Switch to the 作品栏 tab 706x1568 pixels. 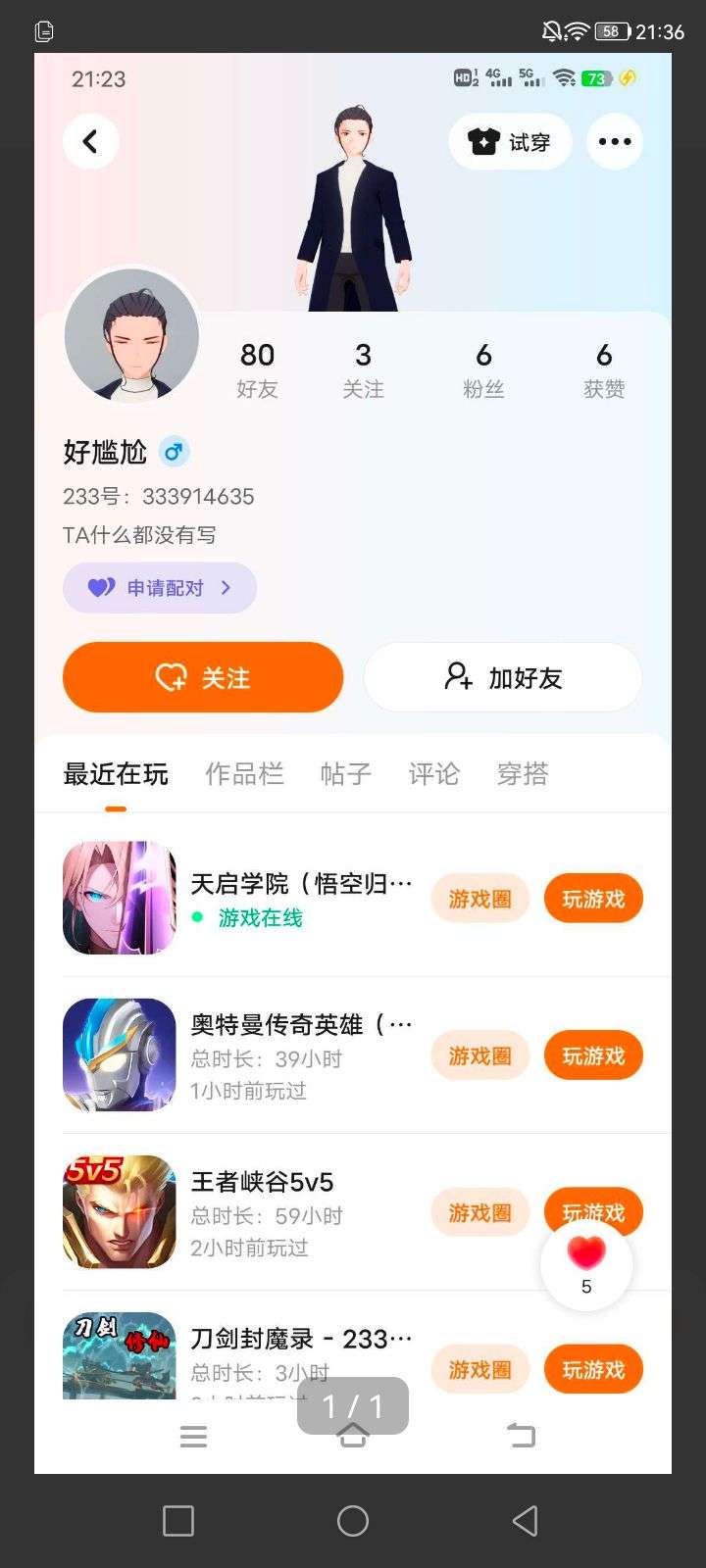pos(244,774)
